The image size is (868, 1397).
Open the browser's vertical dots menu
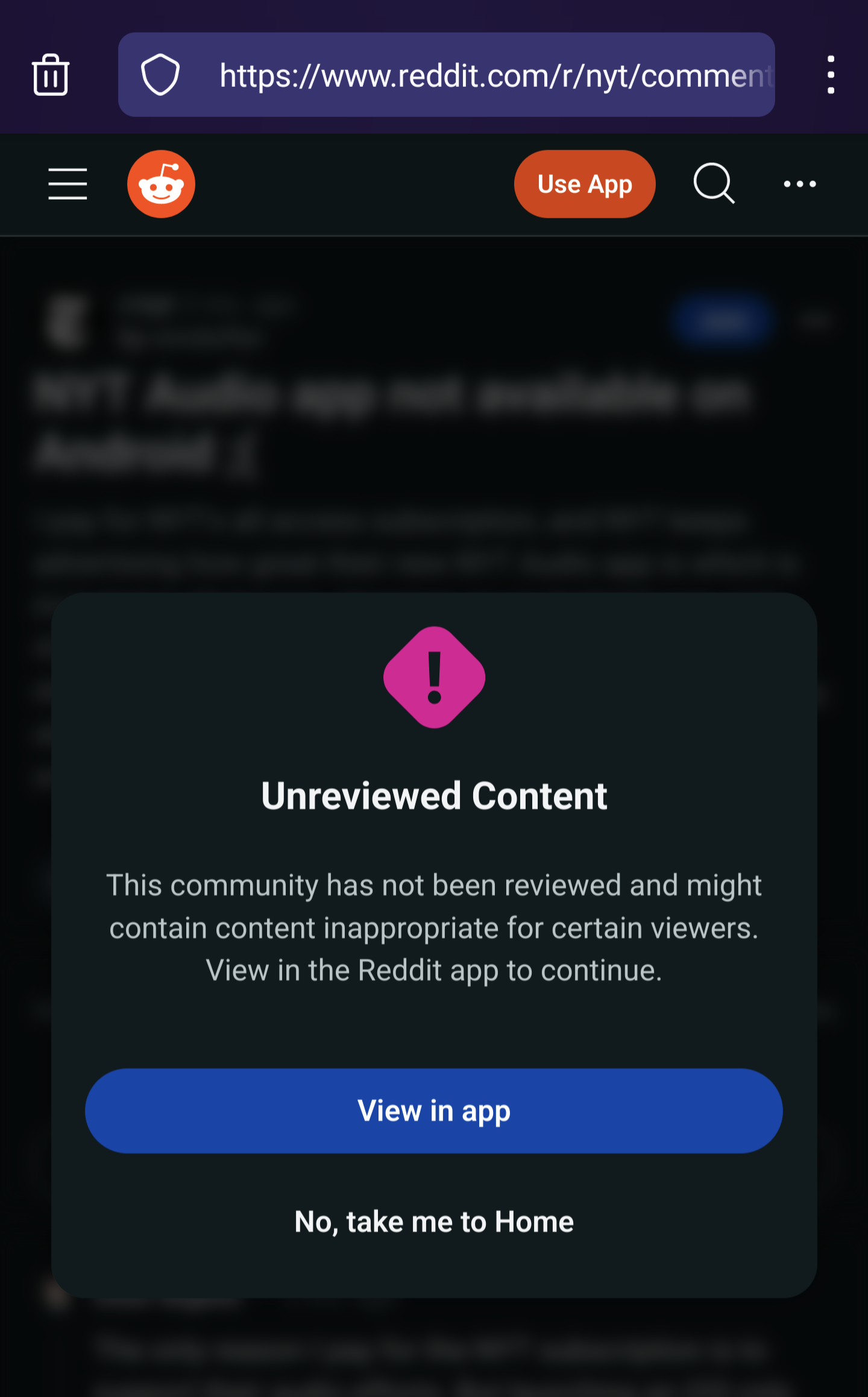[831, 75]
